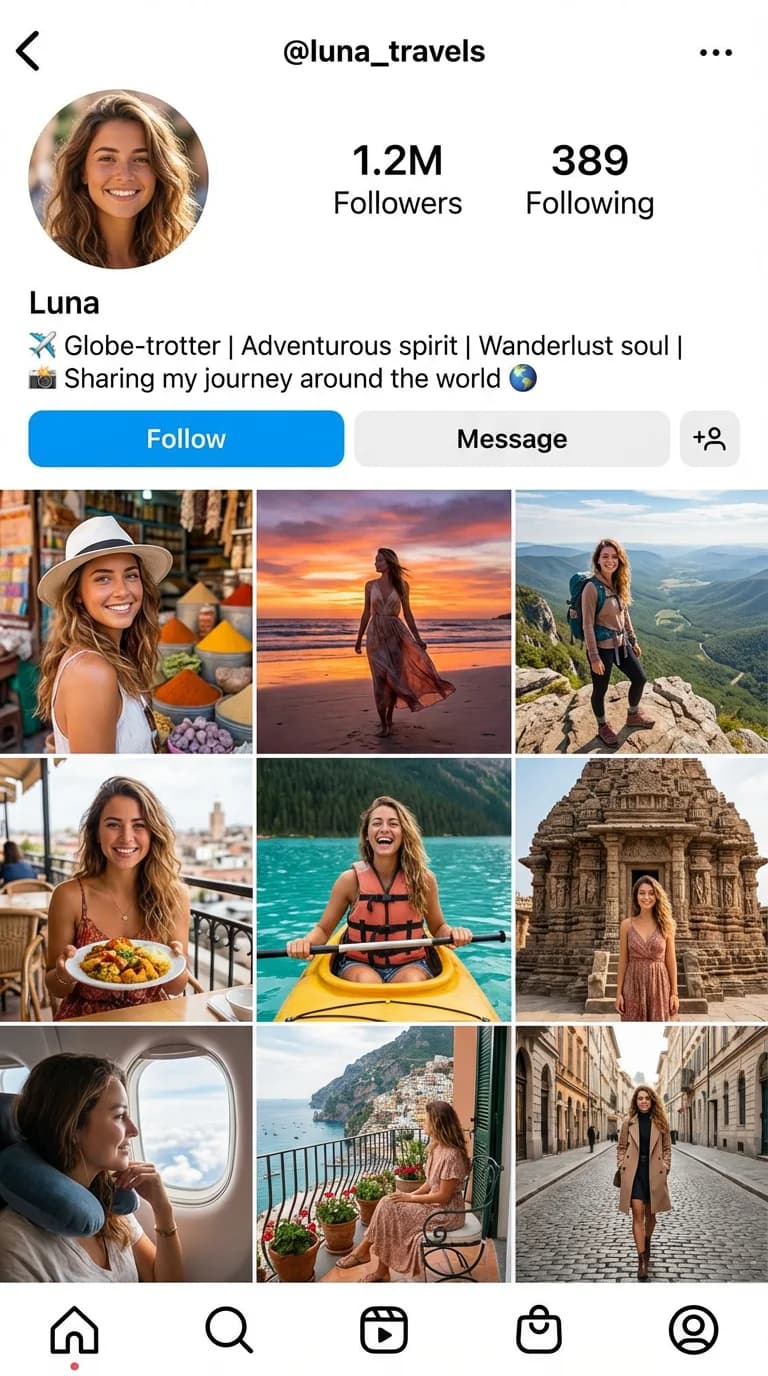Tap the add-person suggestion icon
The width and height of the screenshot is (768, 1376).
click(x=710, y=438)
